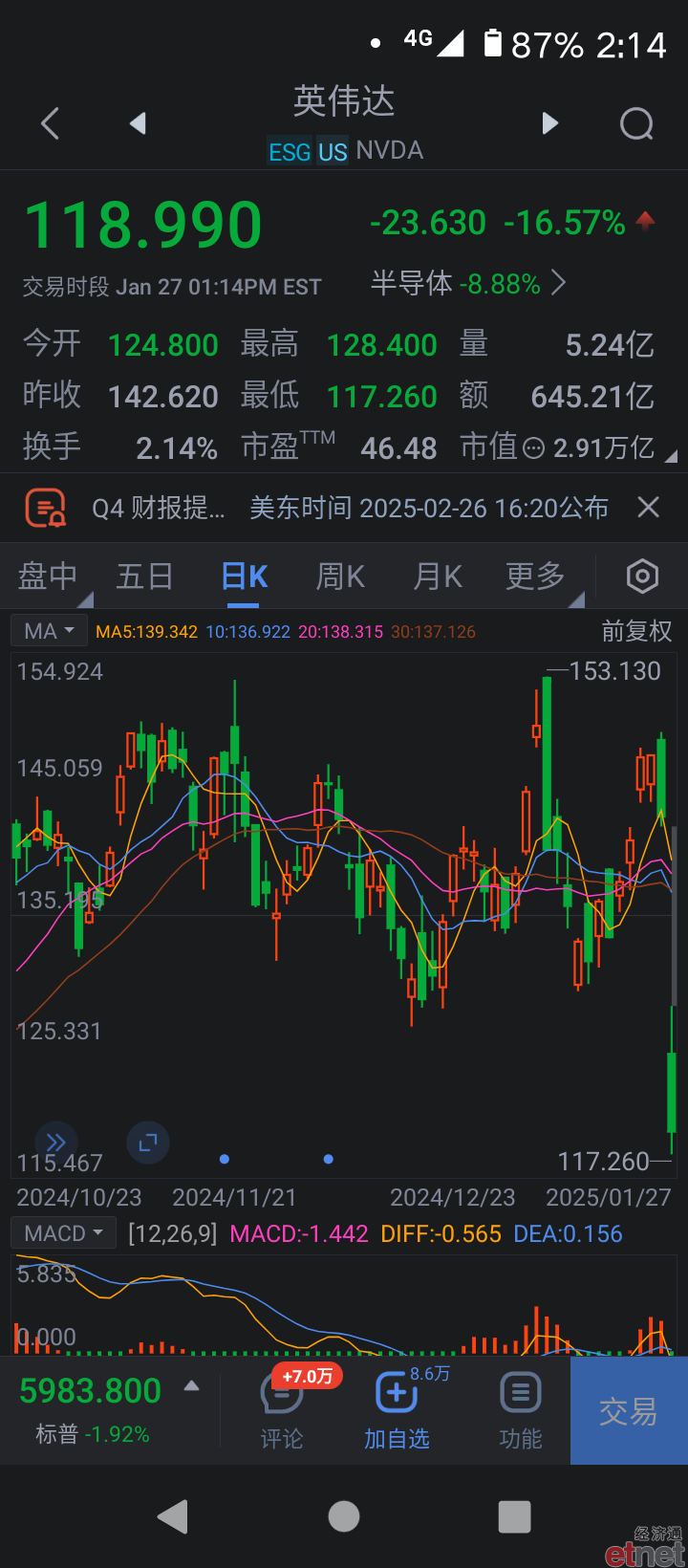Tap the 交易 trade button

629,1411
